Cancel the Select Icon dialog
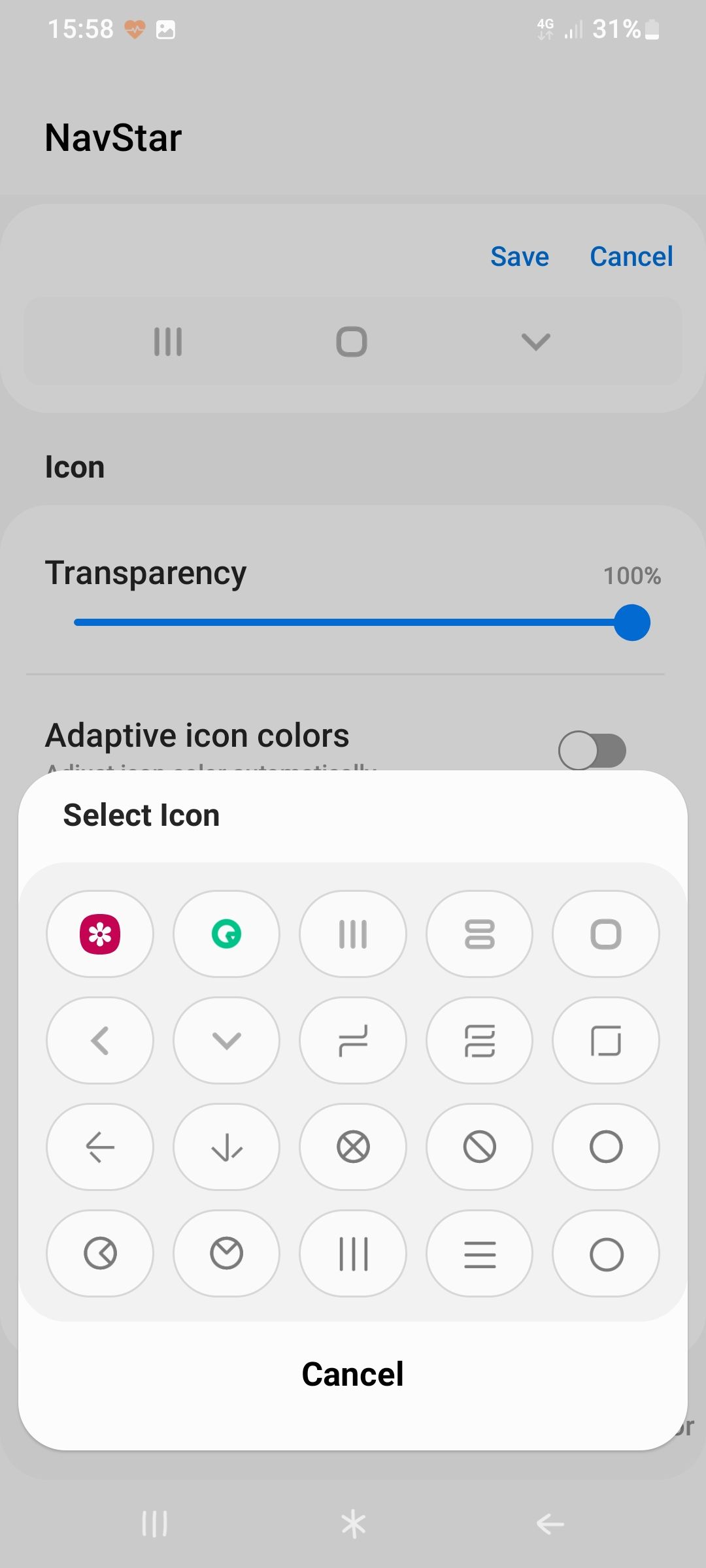Viewport: 706px width, 1568px height. click(x=352, y=1373)
